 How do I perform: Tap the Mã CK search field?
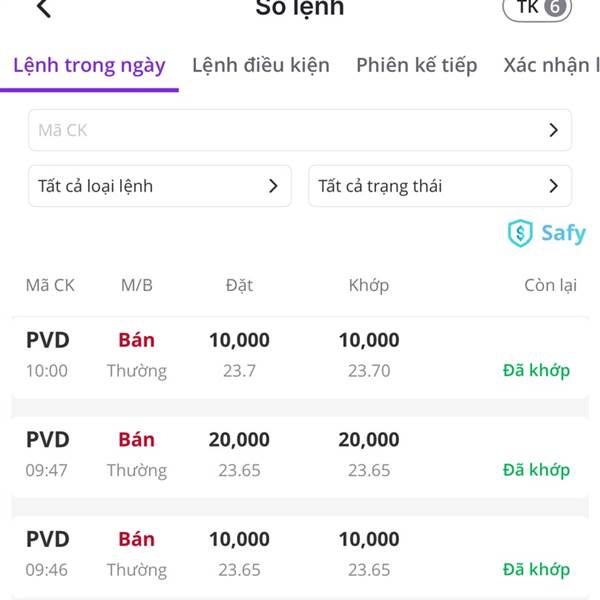[290, 130]
